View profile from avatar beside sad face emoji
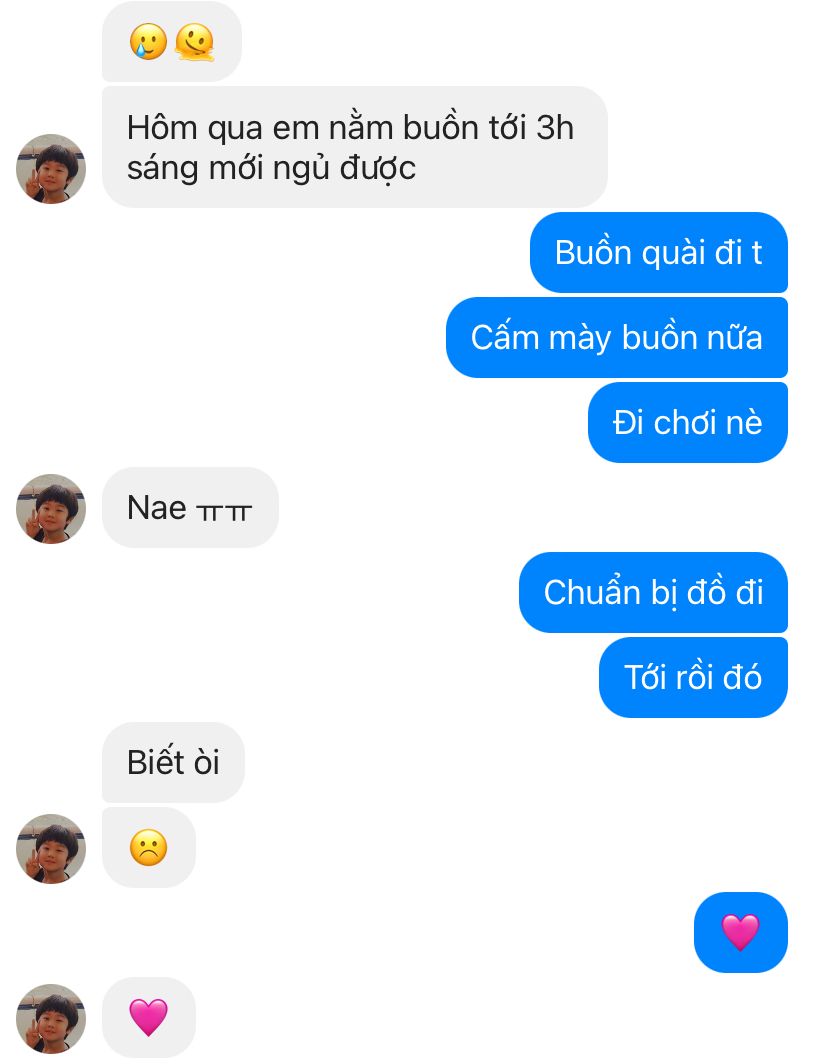 tap(51, 849)
